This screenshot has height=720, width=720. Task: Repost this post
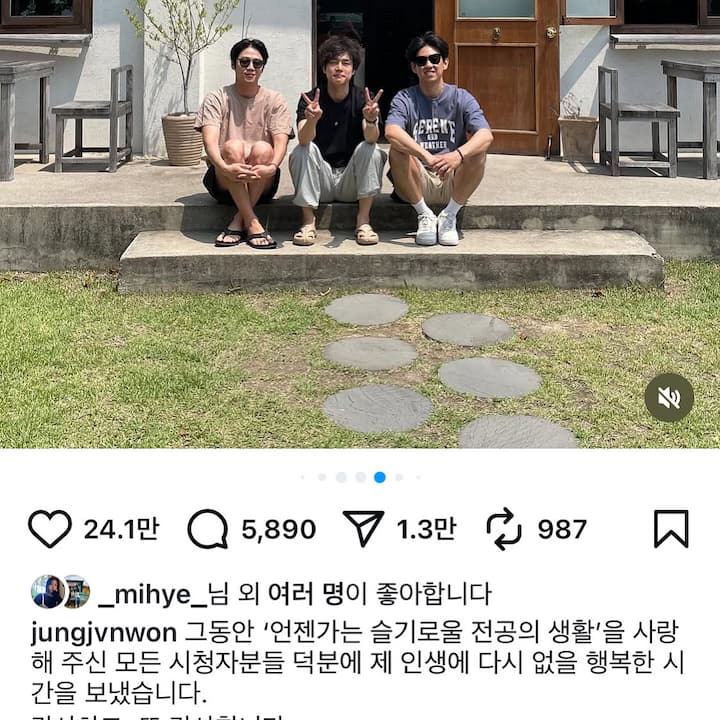(503, 529)
